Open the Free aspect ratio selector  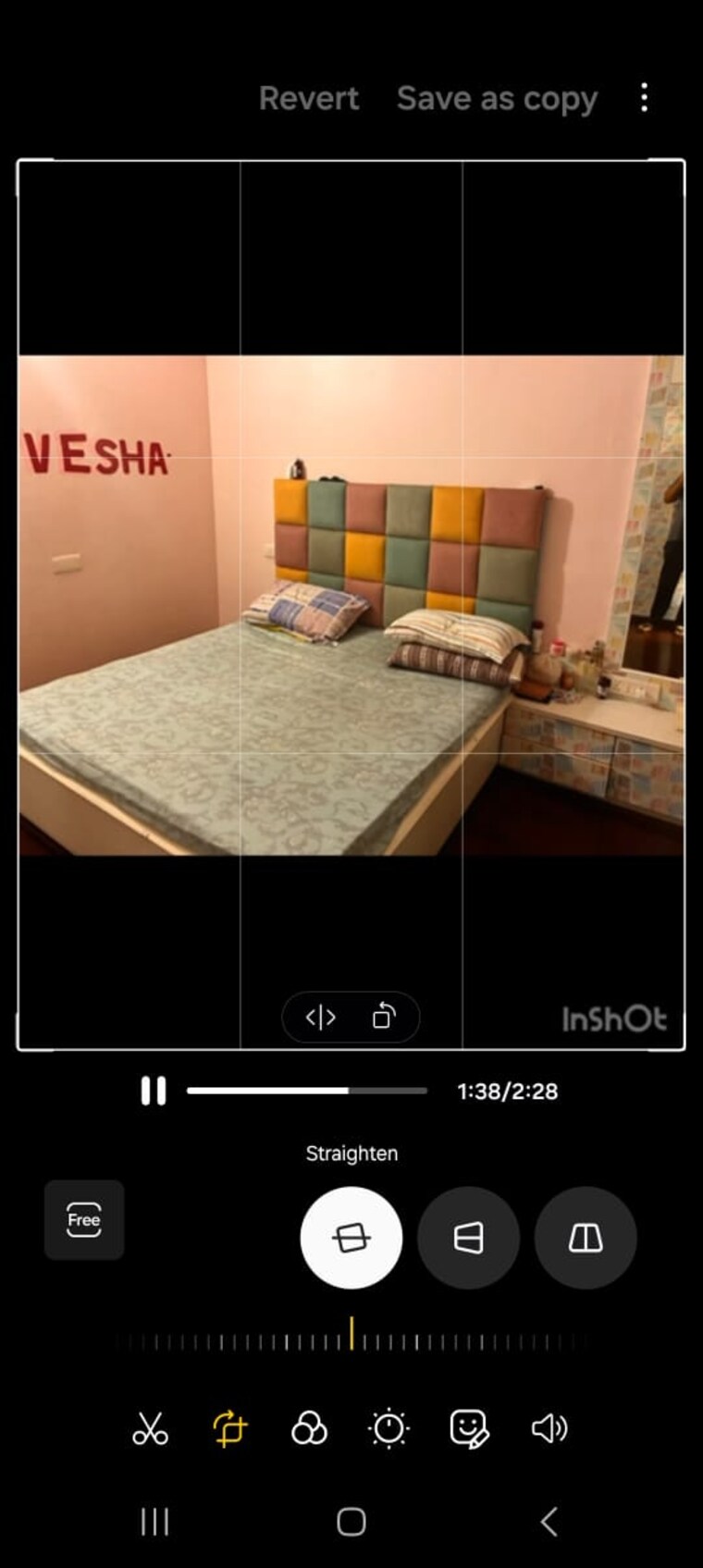click(x=84, y=1219)
